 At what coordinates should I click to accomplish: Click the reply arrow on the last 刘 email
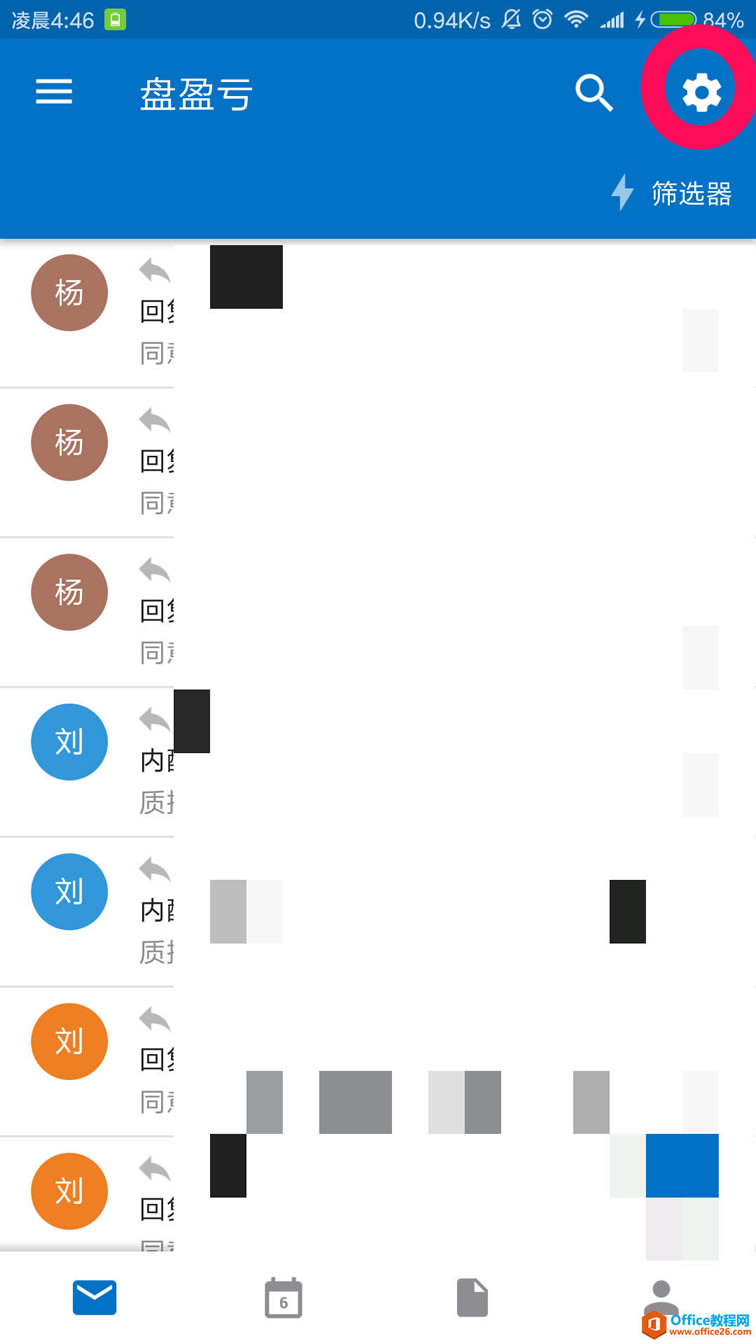pyautogui.click(x=155, y=1169)
